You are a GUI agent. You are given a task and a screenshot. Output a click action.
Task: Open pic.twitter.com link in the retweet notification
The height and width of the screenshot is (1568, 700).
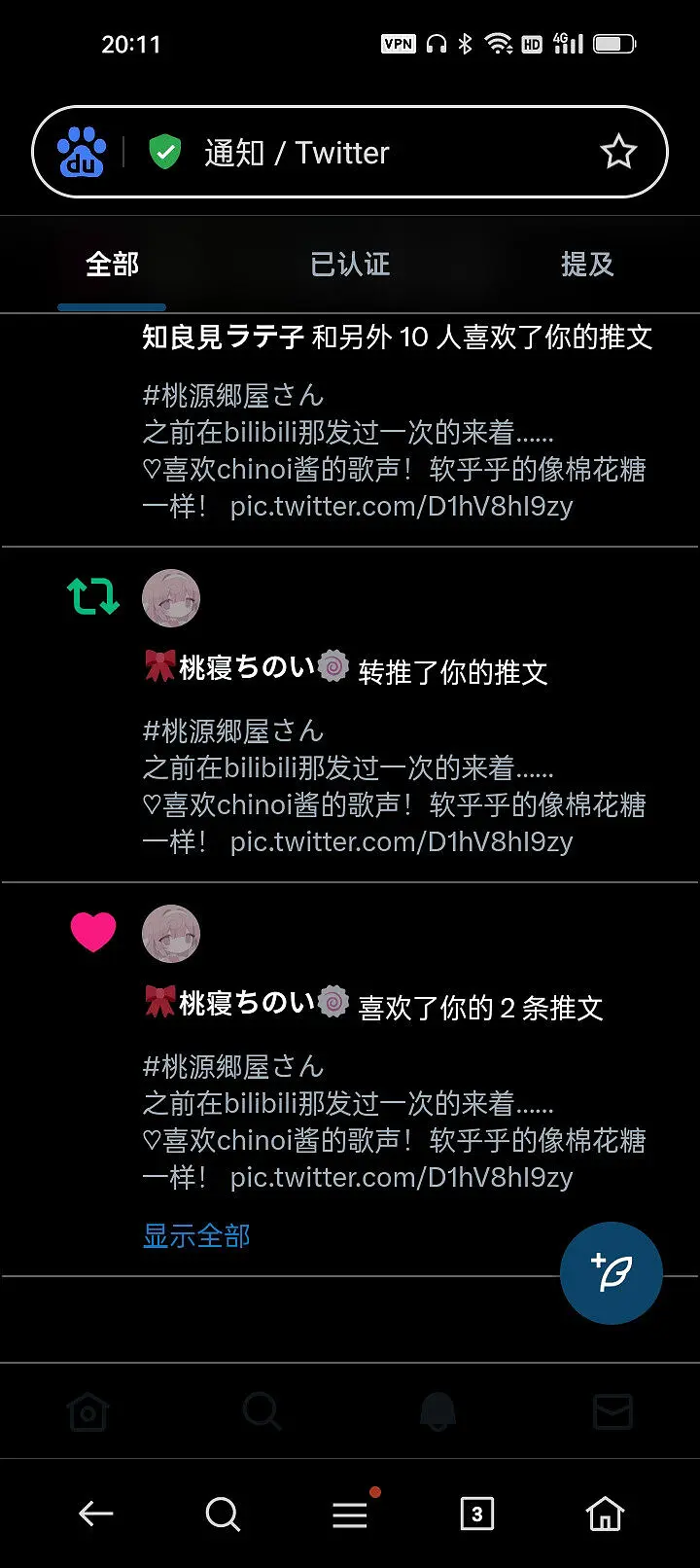click(x=402, y=842)
